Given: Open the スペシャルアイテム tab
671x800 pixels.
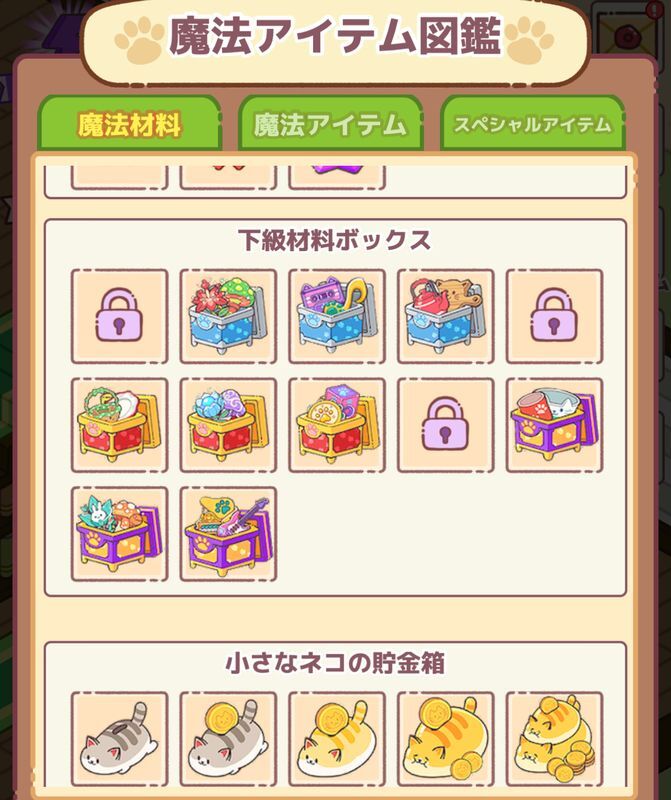Looking at the screenshot, I should pyautogui.click(x=532, y=125).
